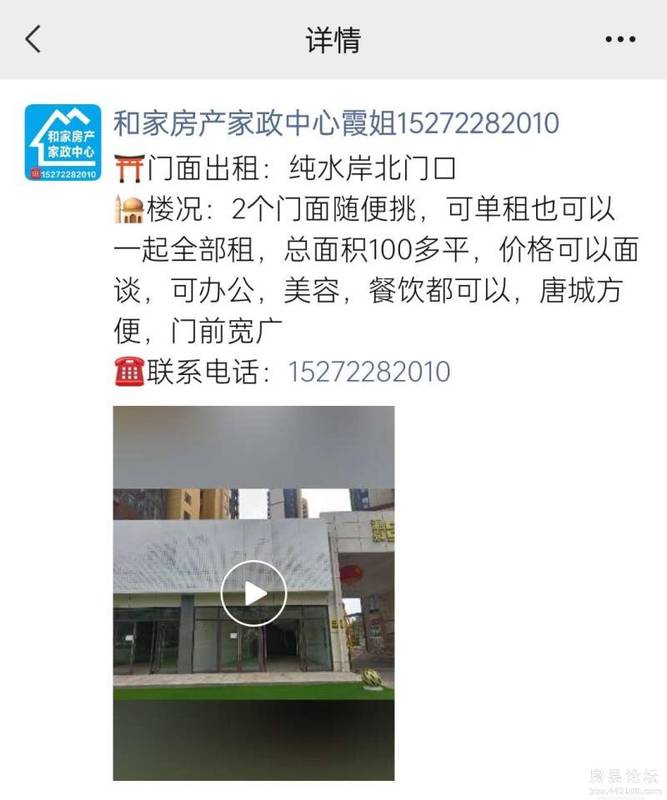The height and width of the screenshot is (800, 667).
Task: Tap phone number after 联系电话
Action: pos(369,372)
